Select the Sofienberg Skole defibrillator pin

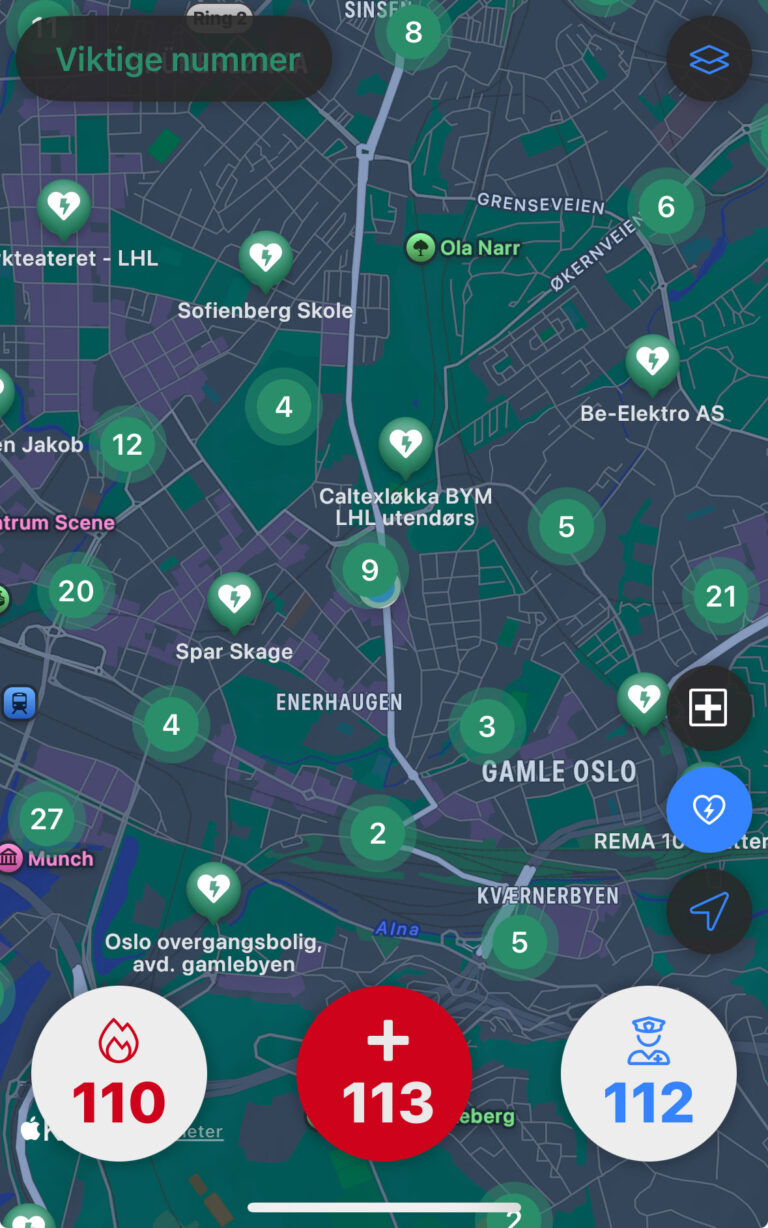pos(265,257)
